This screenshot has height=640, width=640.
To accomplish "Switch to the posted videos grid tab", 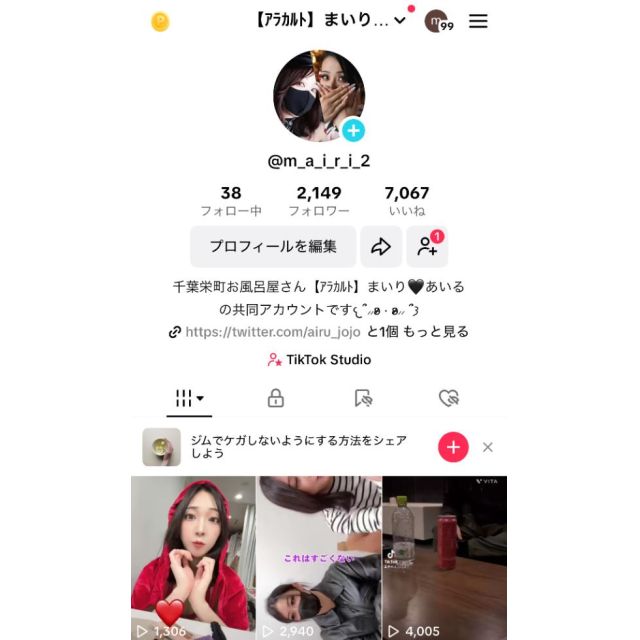I will click(189, 398).
